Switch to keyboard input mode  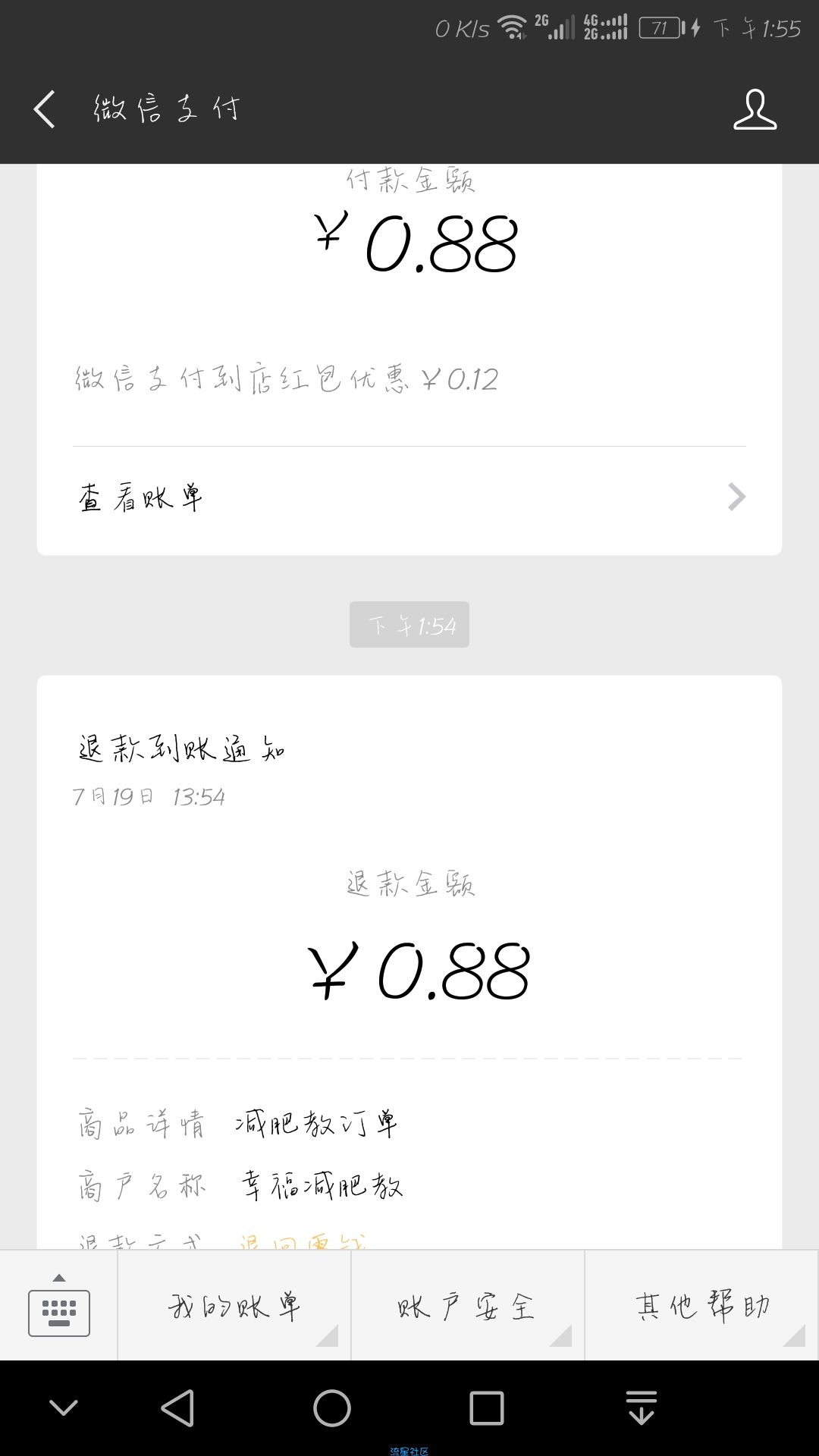point(59,1306)
